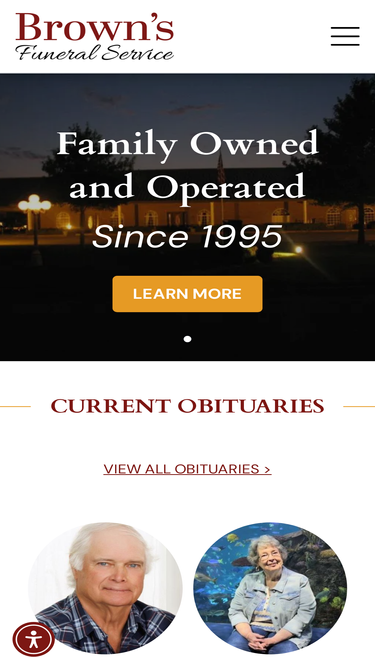Select the slideshow page indicator dot
This screenshot has width=375, height=667.
pyautogui.click(x=187, y=339)
